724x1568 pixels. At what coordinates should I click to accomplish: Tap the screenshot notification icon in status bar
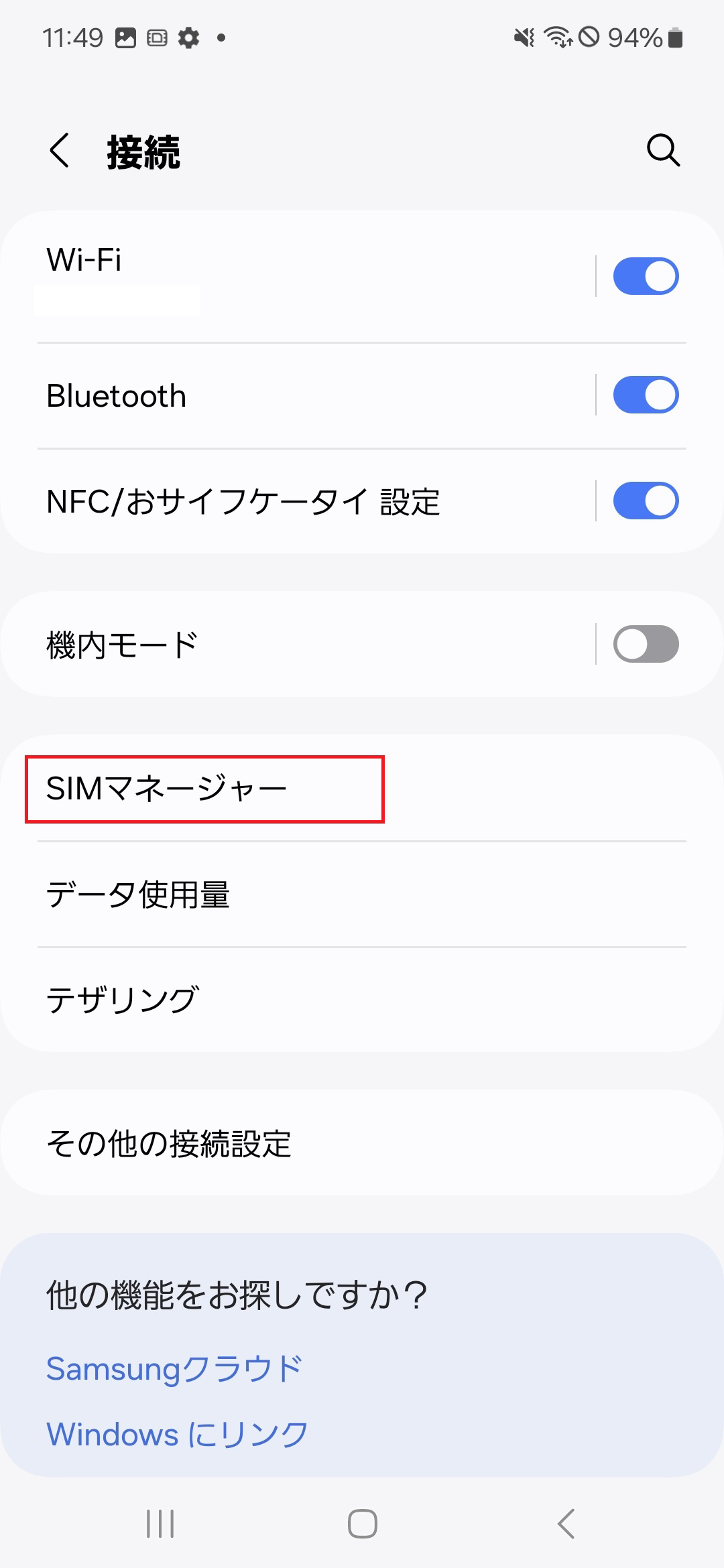pos(156,38)
